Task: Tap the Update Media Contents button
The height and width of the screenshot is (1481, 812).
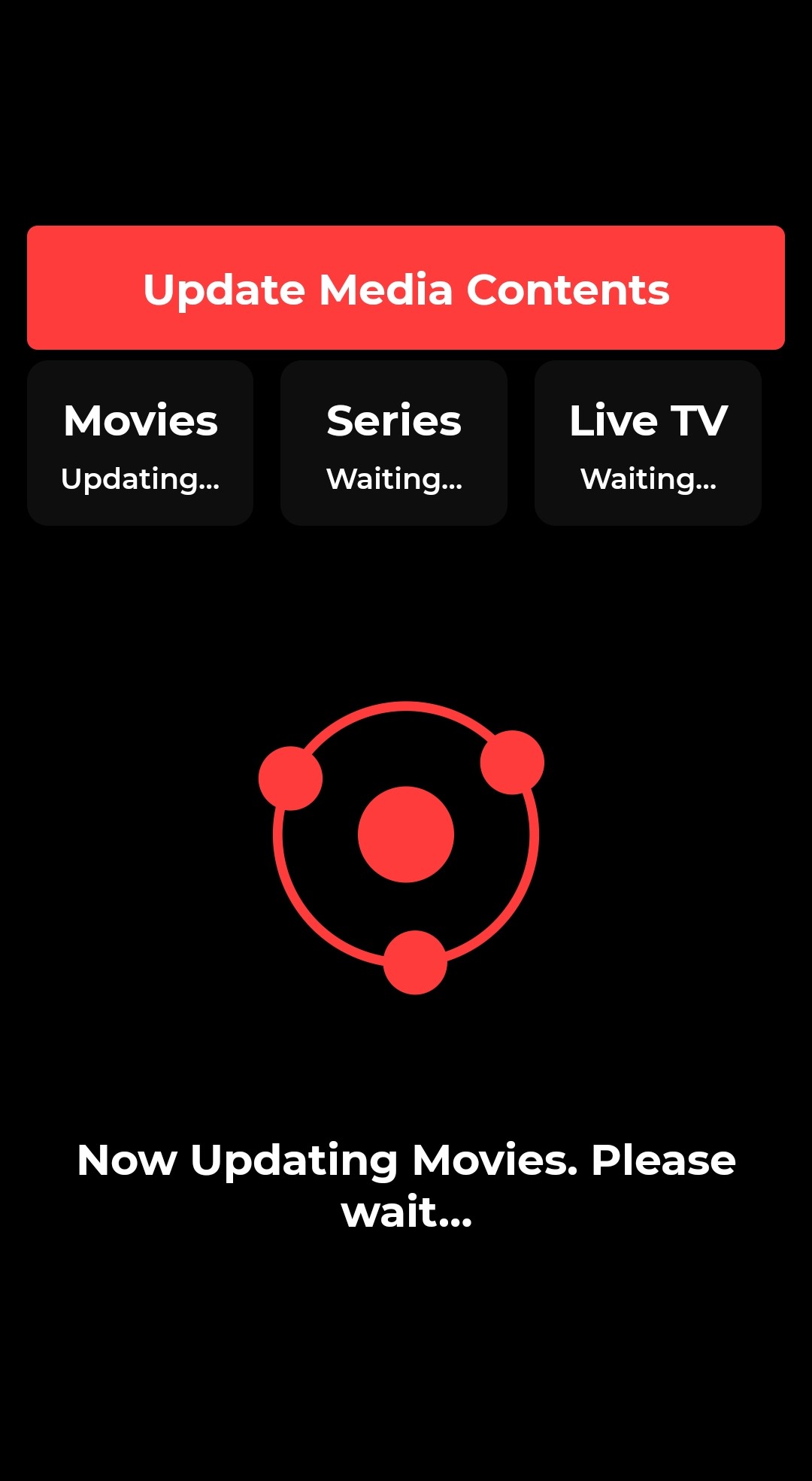Action: click(x=406, y=288)
